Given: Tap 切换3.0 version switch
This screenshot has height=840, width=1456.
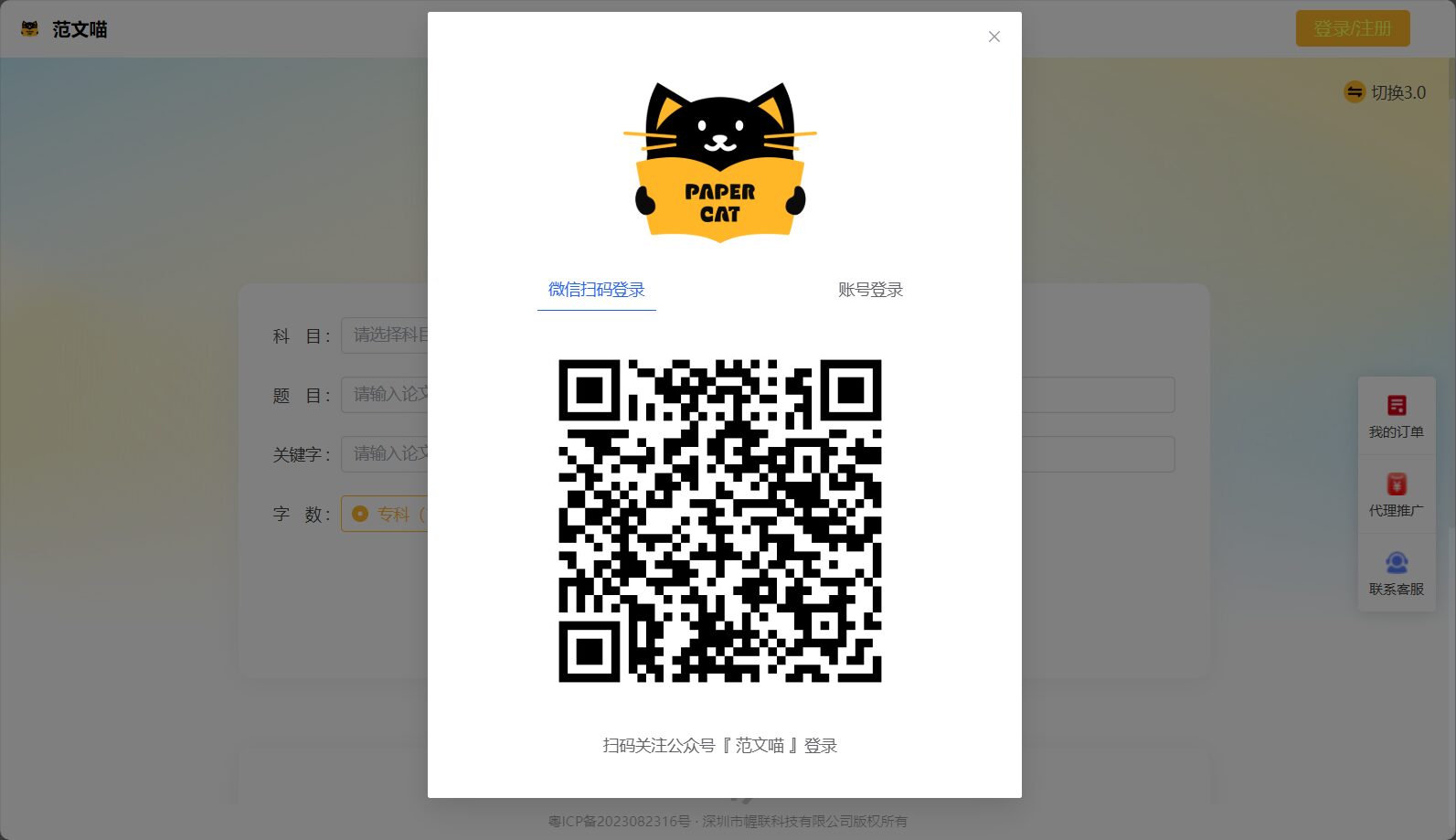Looking at the screenshot, I should [1386, 92].
